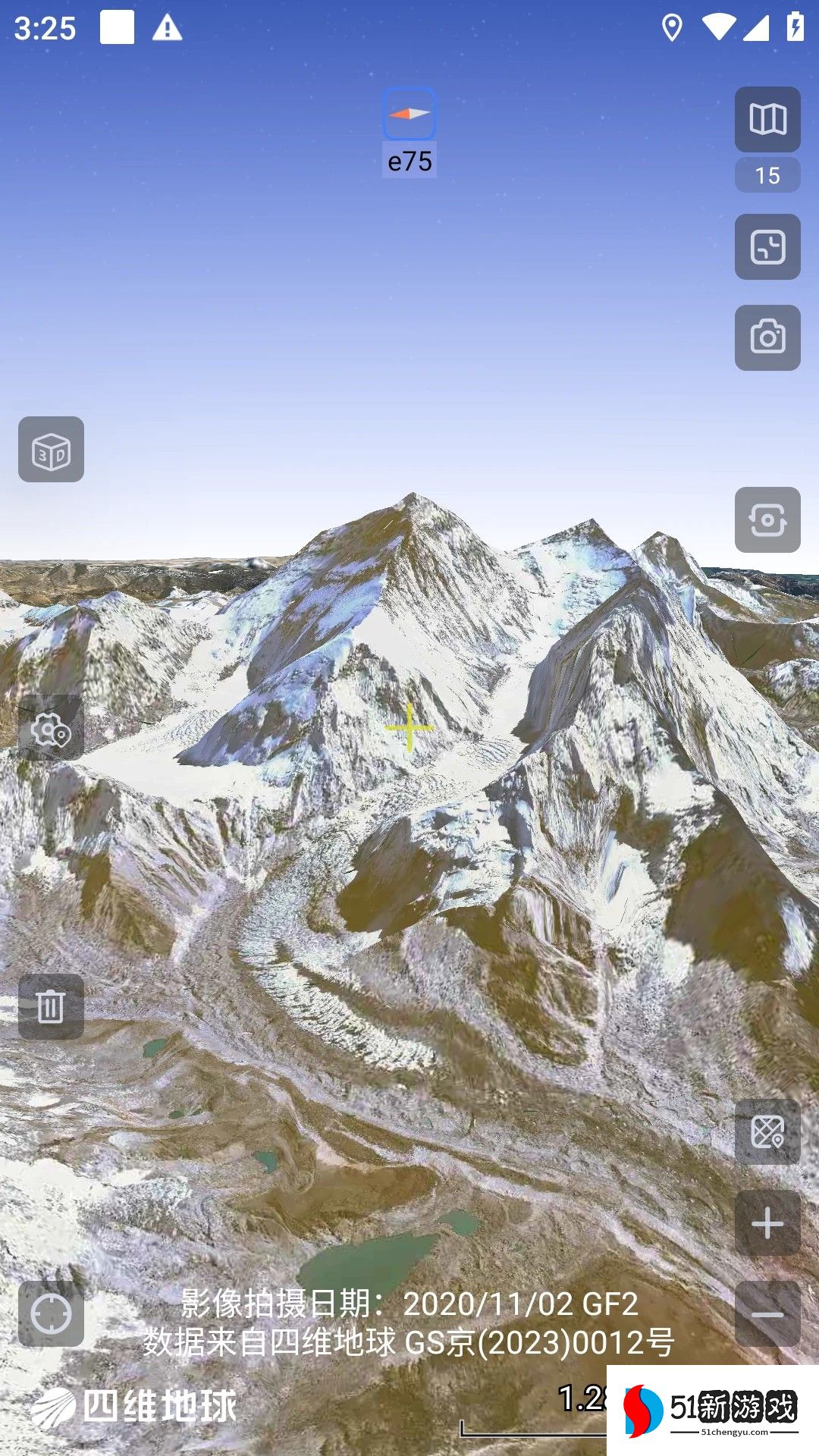Open the map marker tool icon

point(767,1132)
